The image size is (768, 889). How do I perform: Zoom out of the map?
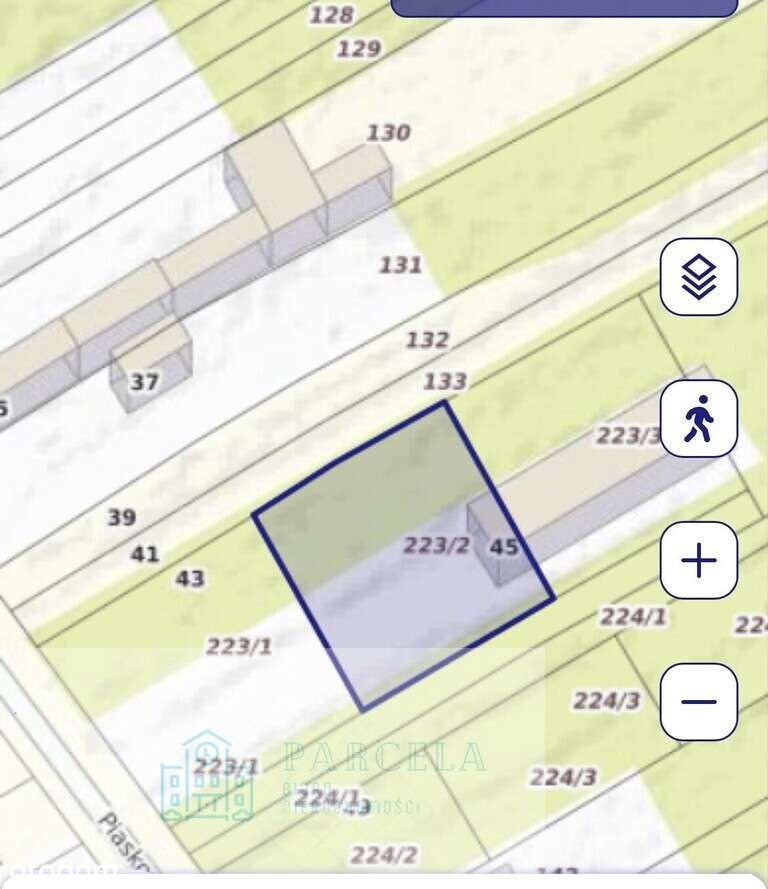click(x=699, y=701)
